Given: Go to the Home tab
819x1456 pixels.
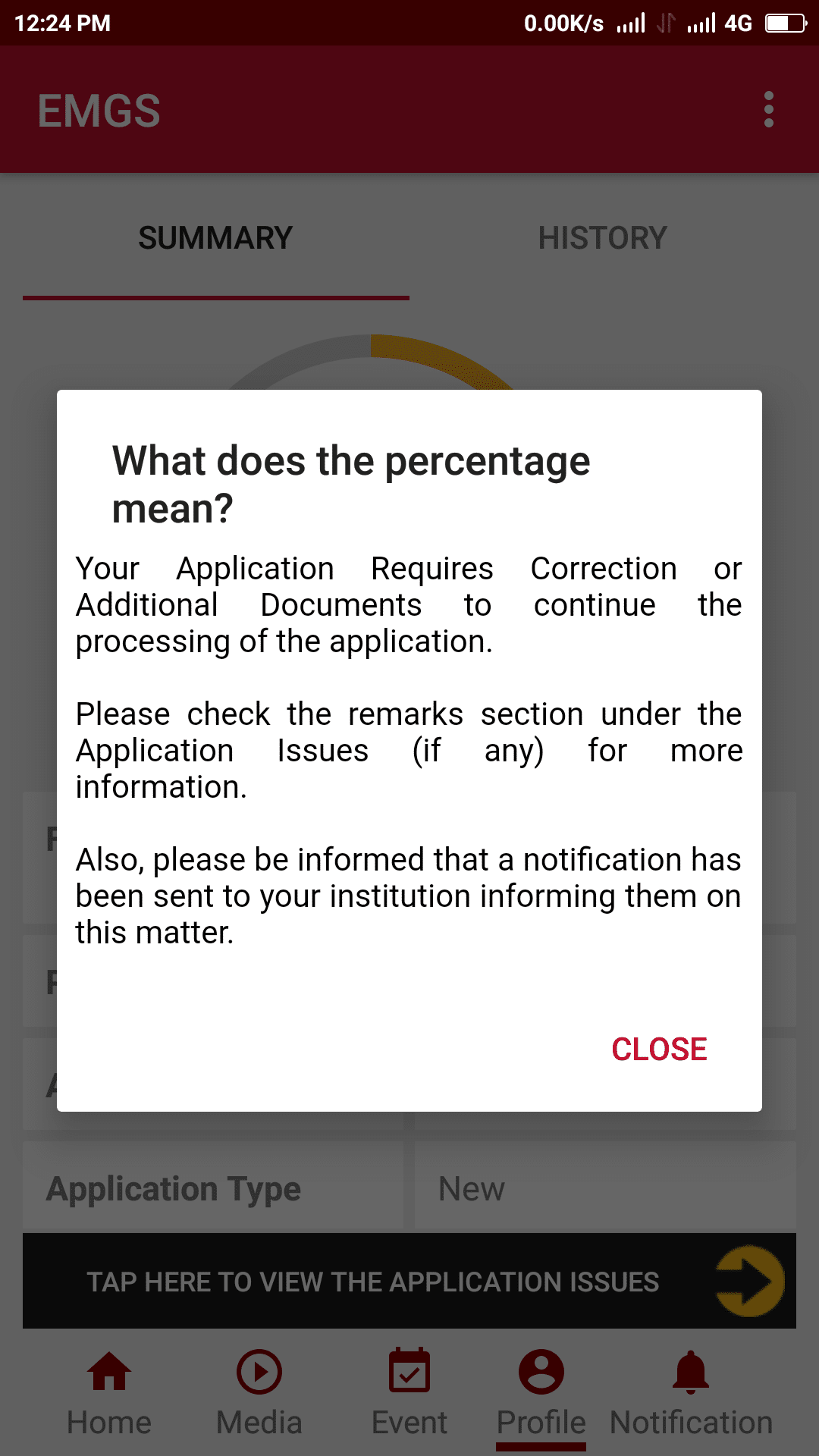Looking at the screenshot, I should click(109, 1394).
